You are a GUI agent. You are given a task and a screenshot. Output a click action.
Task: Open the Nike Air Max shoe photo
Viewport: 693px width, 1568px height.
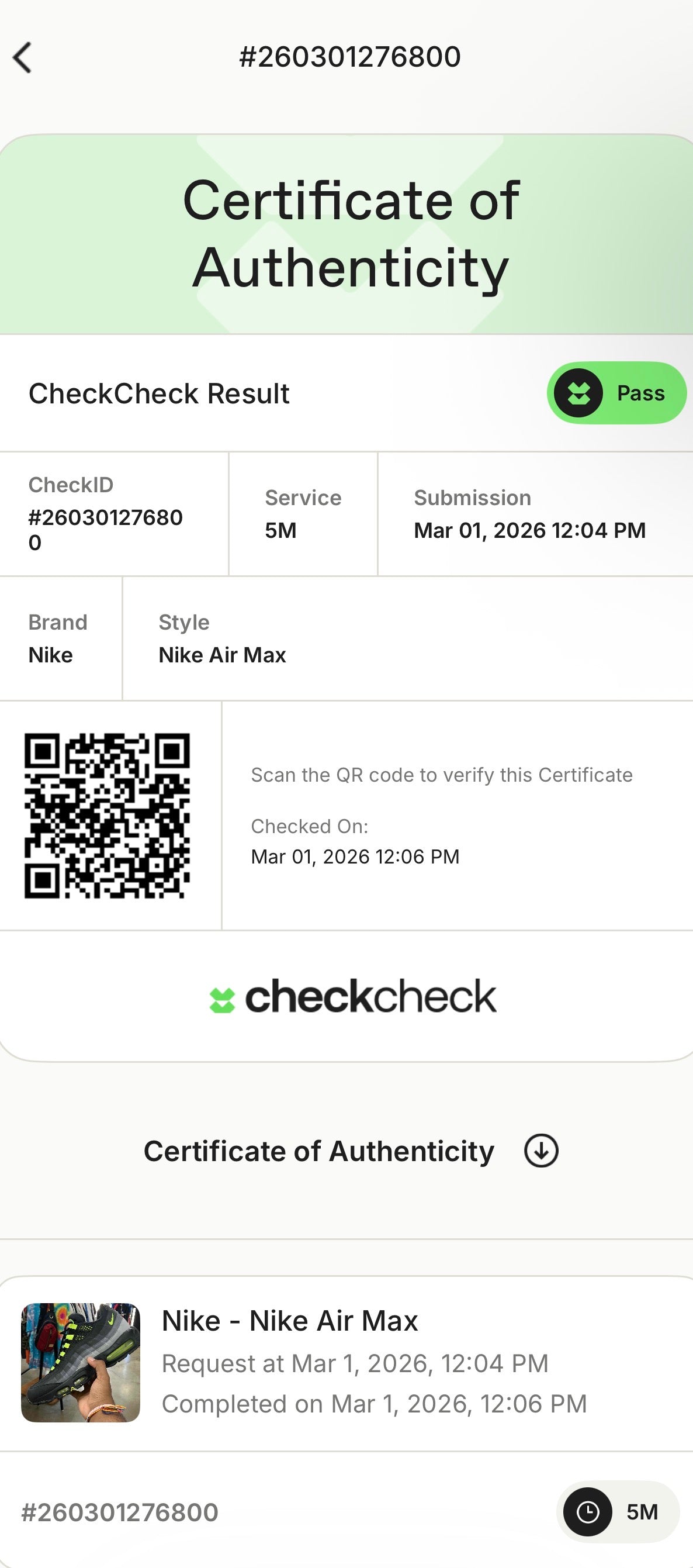pos(80,1363)
